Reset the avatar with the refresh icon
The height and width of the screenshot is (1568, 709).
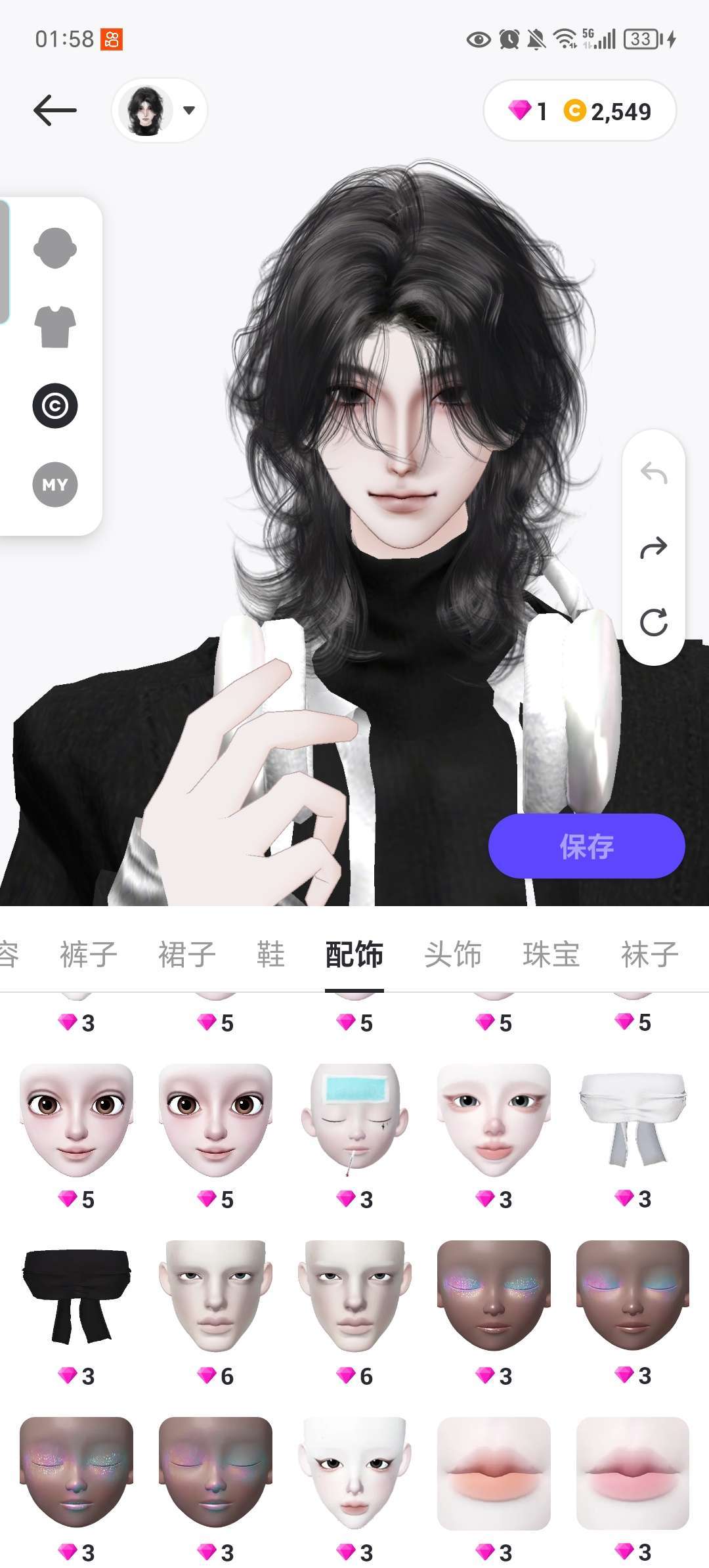(x=653, y=622)
